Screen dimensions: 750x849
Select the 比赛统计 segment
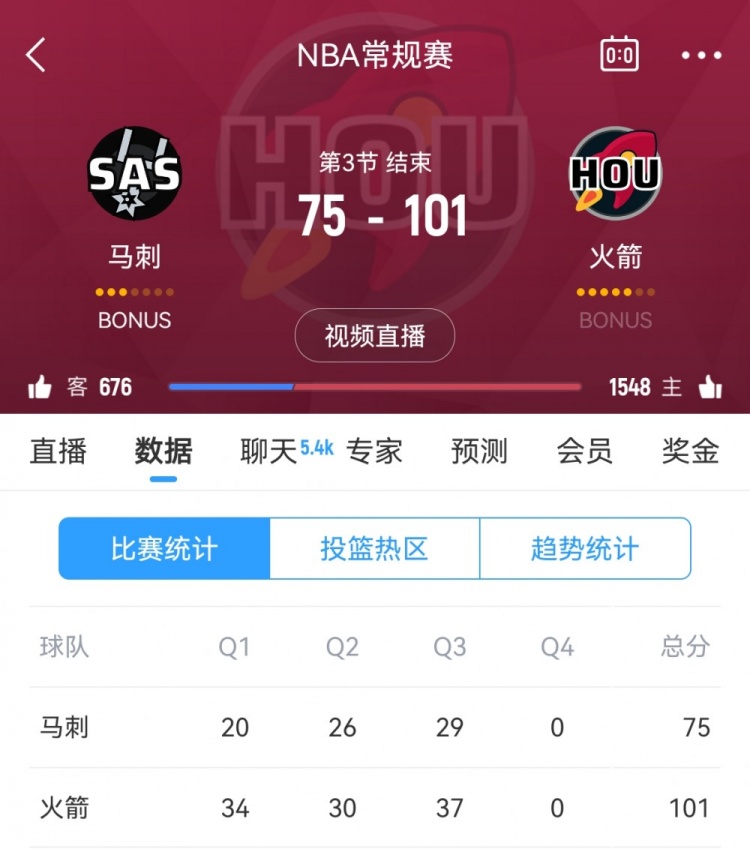(x=164, y=548)
